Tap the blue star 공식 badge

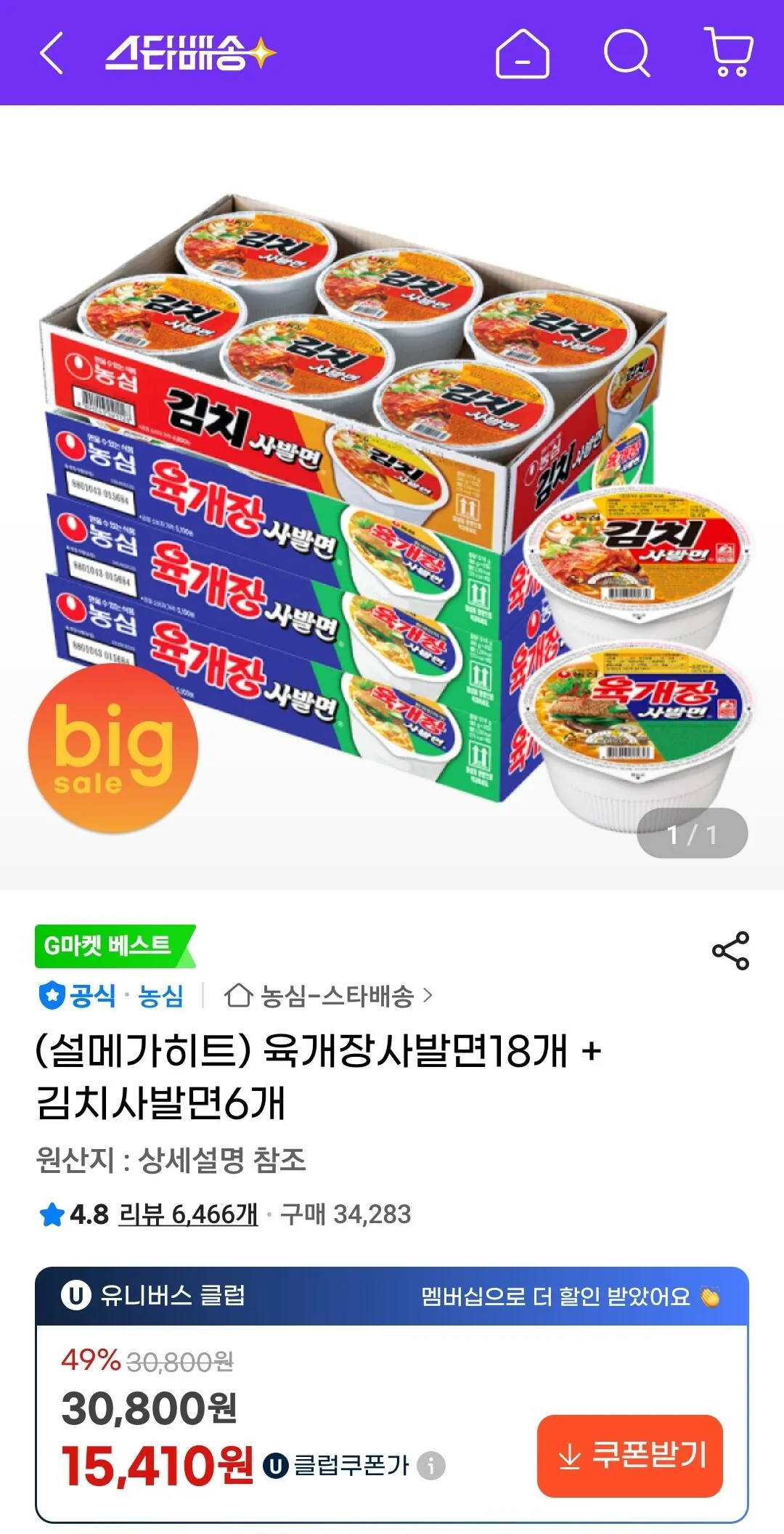coord(52,999)
